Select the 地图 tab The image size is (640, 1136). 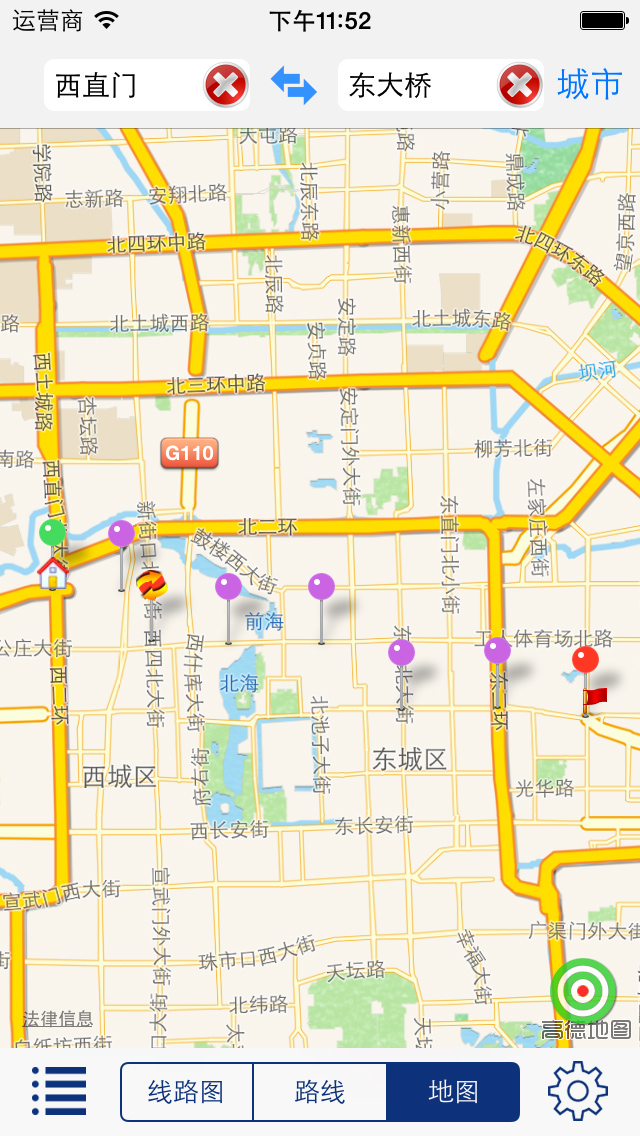pyautogui.click(x=453, y=1092)
